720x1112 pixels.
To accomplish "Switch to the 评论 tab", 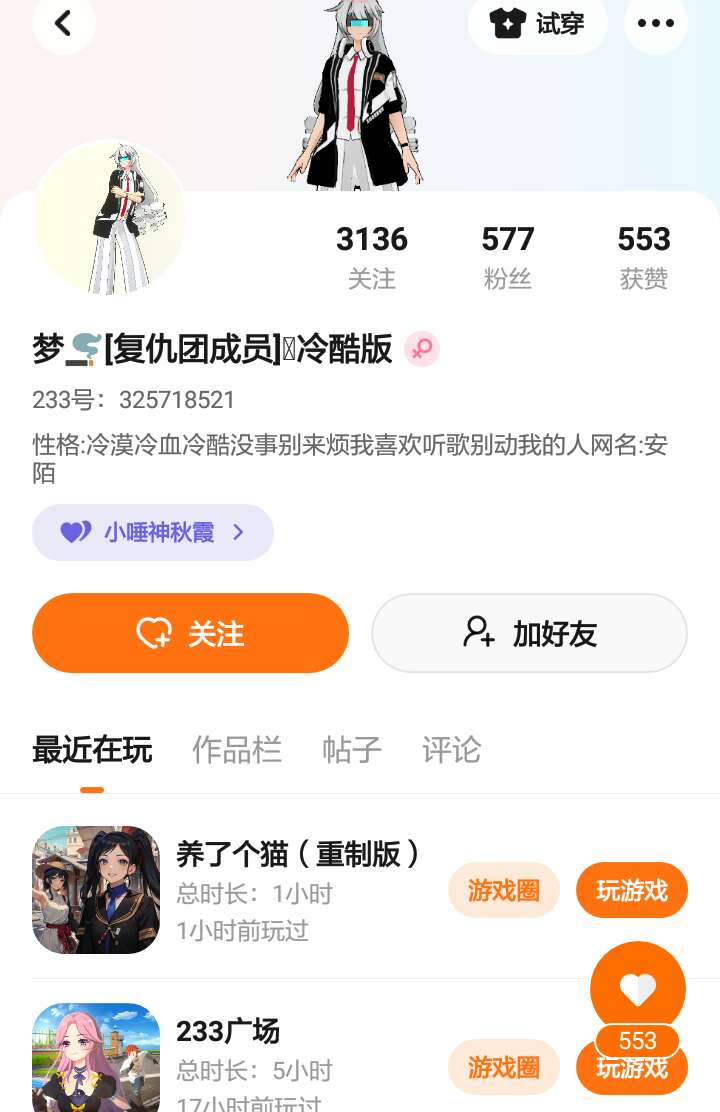I will click(451, 749).
